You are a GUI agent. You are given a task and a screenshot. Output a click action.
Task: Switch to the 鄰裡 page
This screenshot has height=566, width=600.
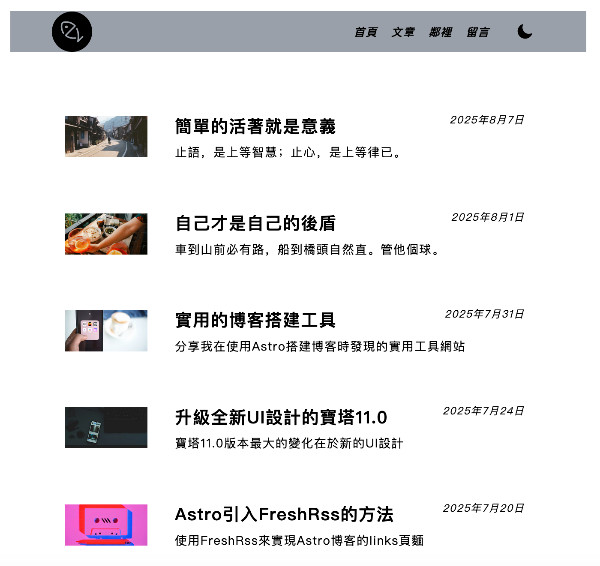tap(440, 32)
